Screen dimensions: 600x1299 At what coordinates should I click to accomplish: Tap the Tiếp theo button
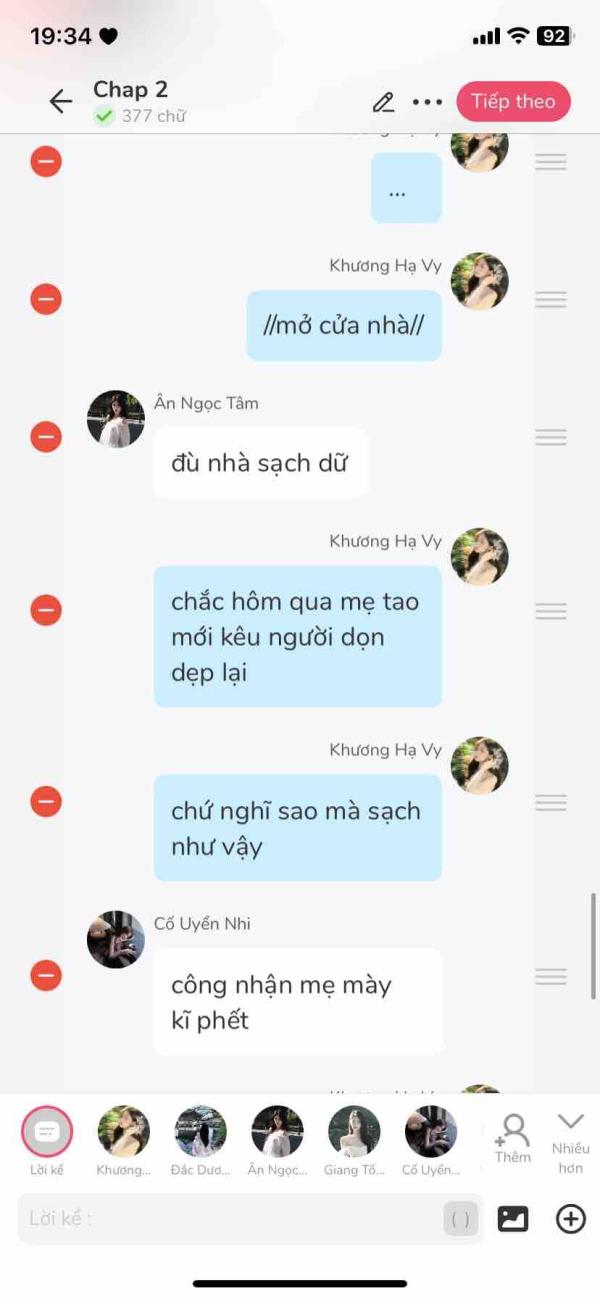tap(513, 102)
